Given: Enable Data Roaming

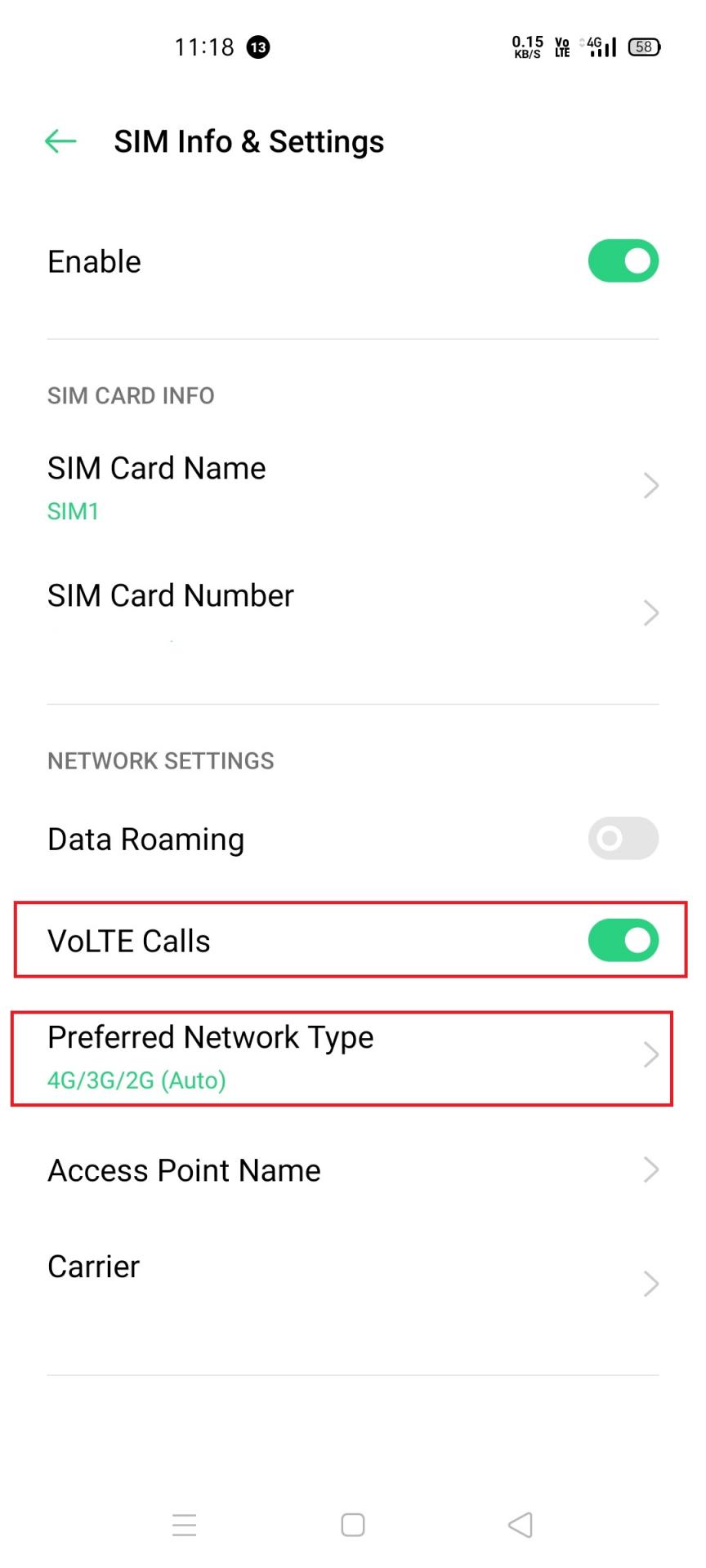Looking at the screenshot, I should click(x=623, y=838).
